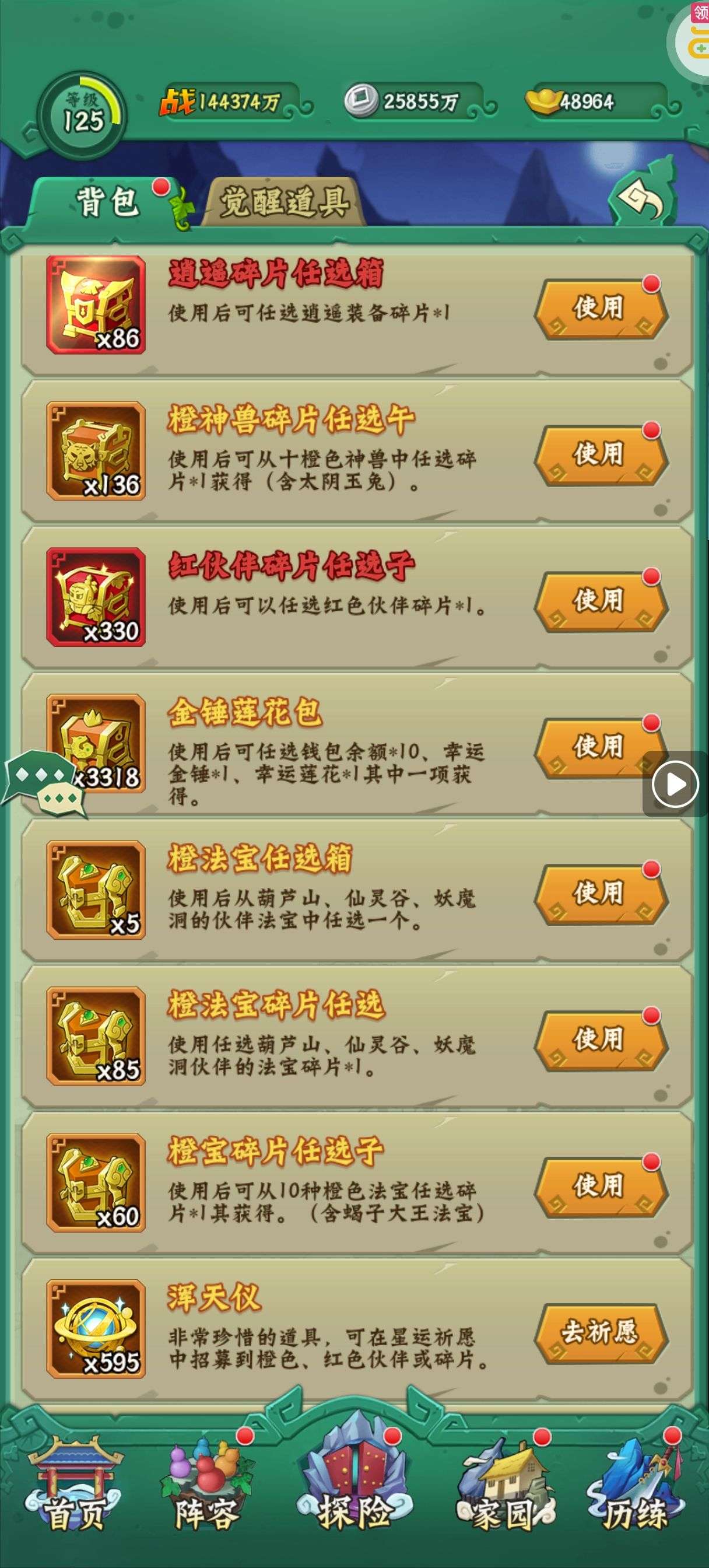Use the 红伙伴碎片任选子 item

point(600,601)
